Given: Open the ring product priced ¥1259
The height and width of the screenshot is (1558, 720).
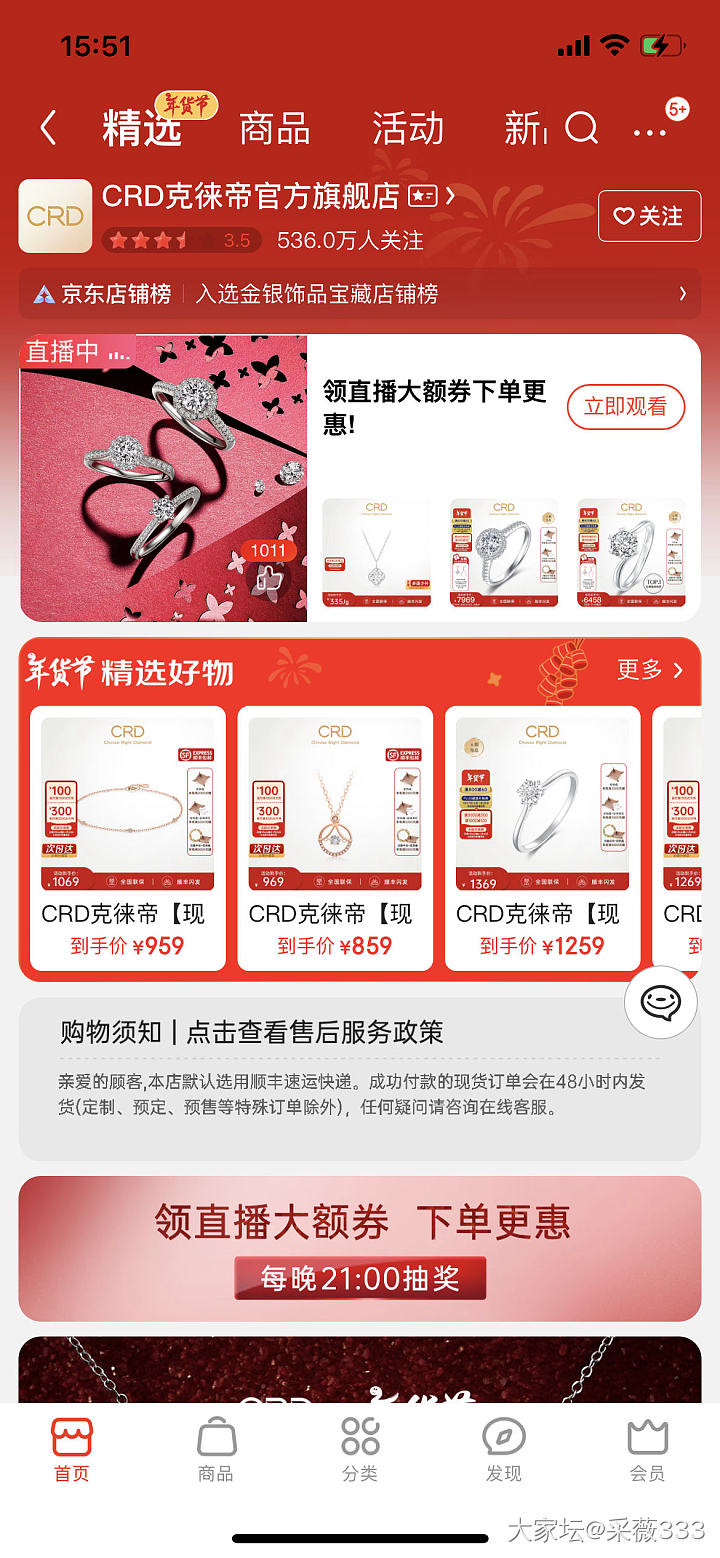Looking at the screenshot, I should [542, 838].
